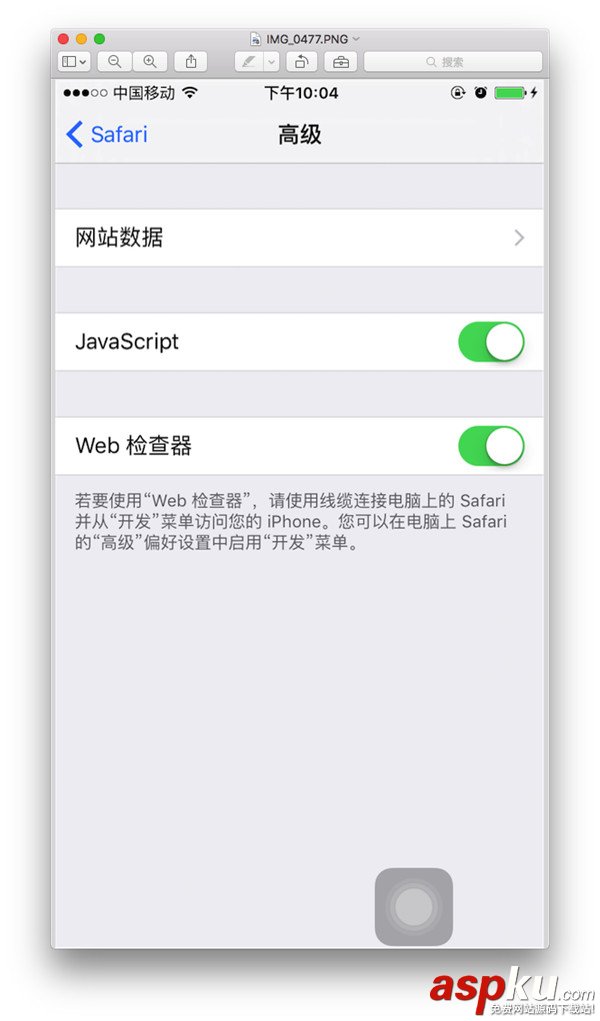Disable the JavaScript switch
This screenshot has width=600, height=1021.
point(491,342)
